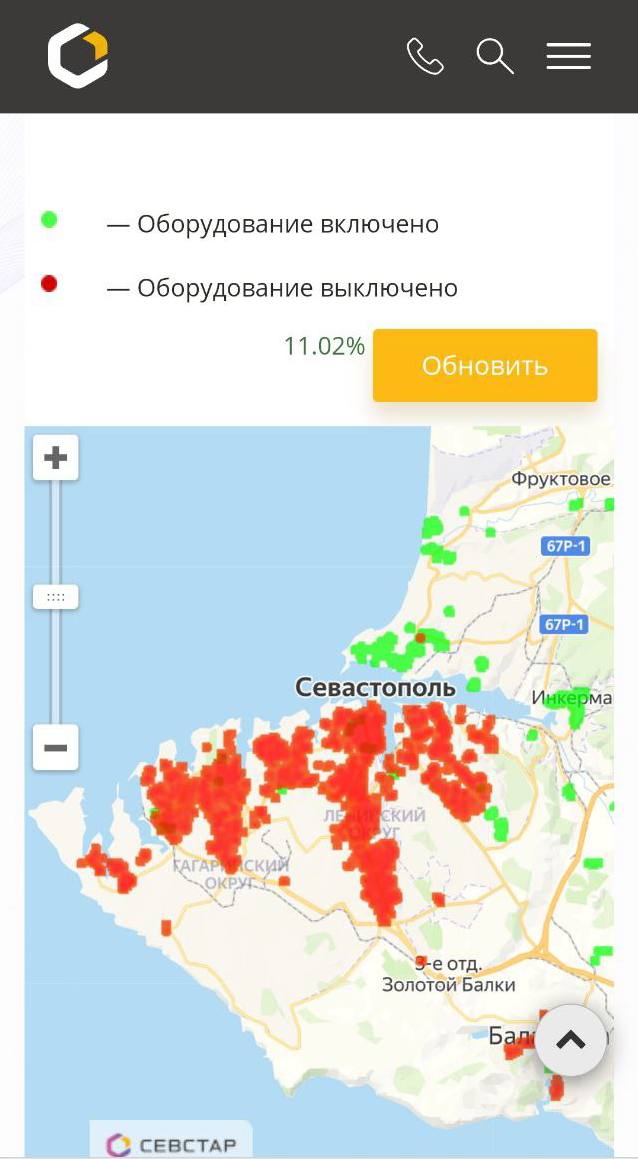Open the hamburger menu
The image size is (638, 1159).
pos(568,56)
